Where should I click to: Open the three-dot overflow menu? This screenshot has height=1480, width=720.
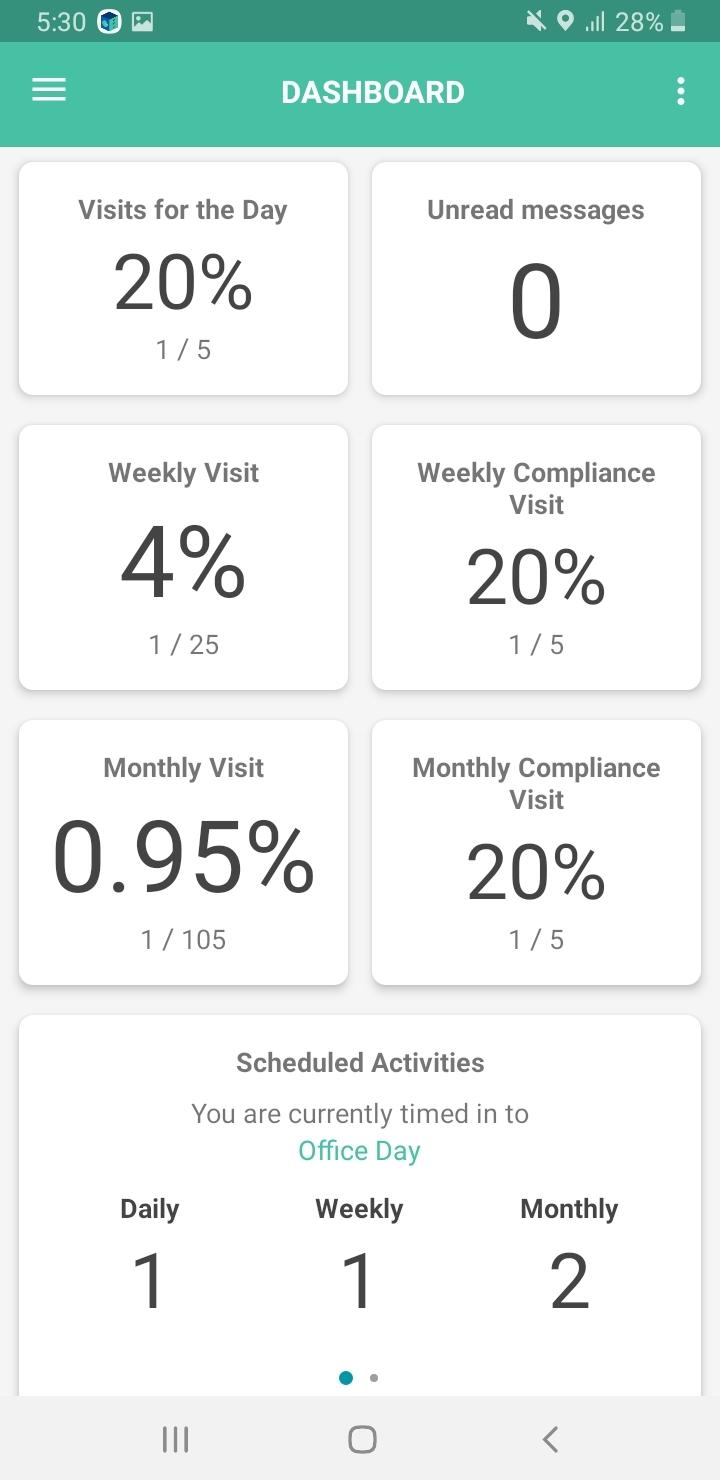[681, 92]
